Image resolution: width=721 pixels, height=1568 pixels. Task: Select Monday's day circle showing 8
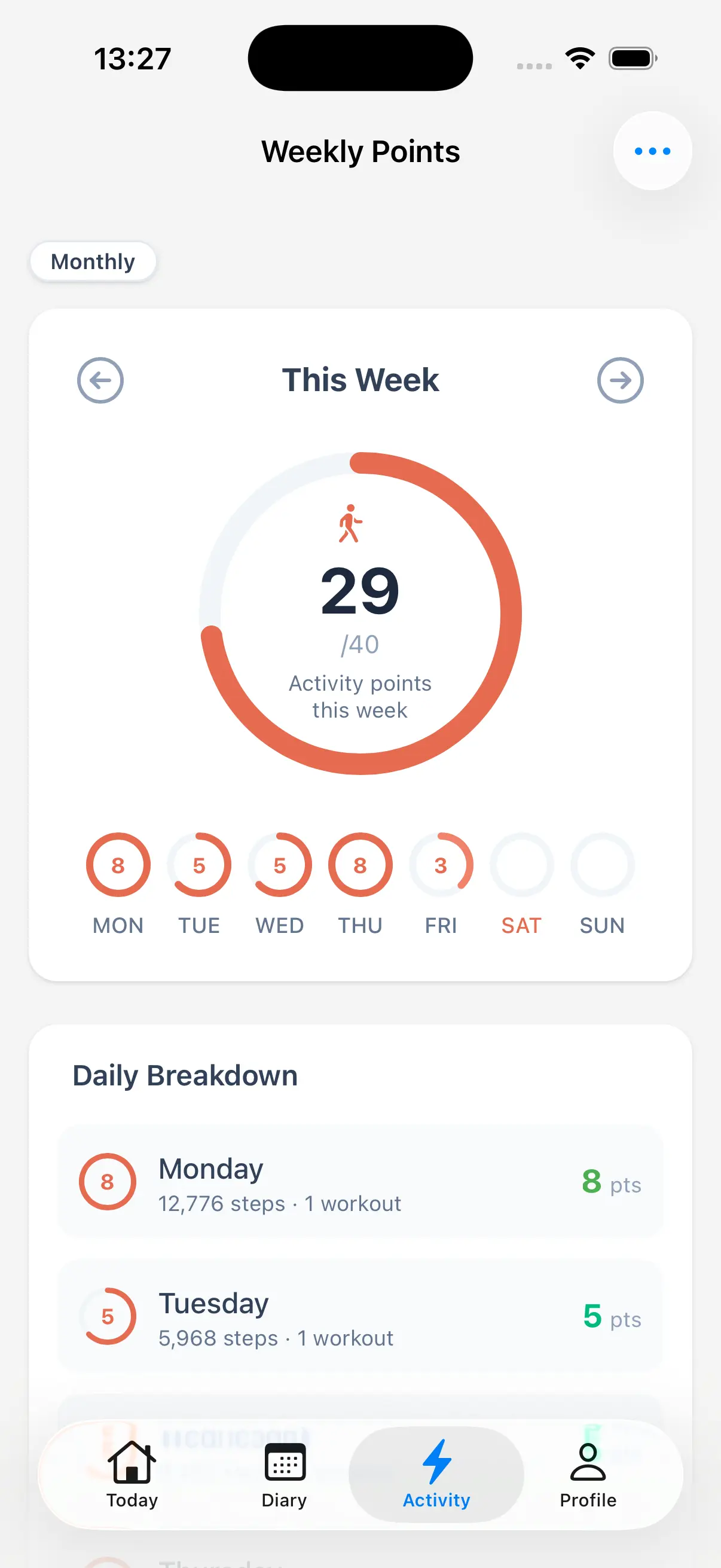(117, 865)
